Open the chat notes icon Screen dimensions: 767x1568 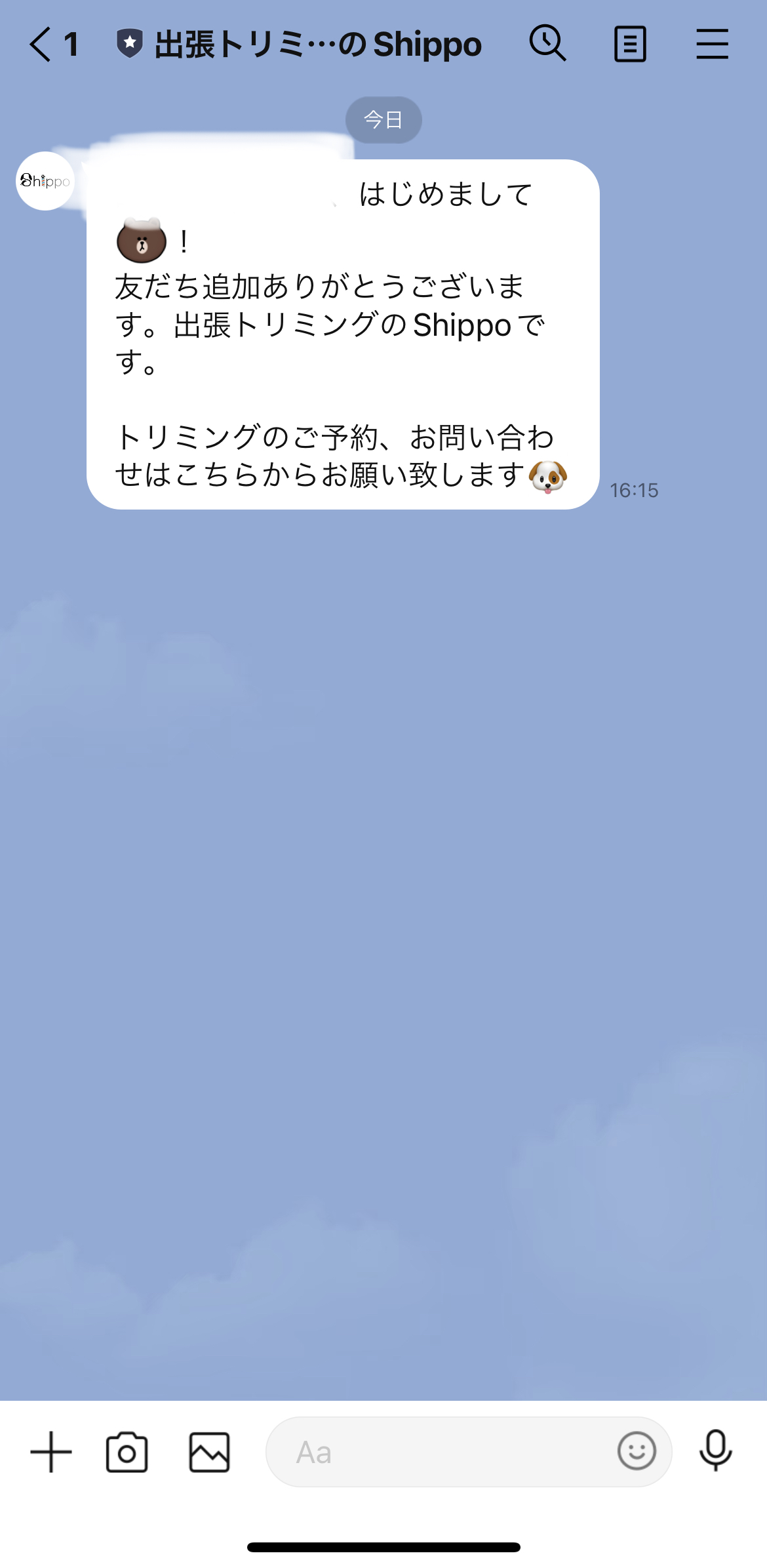[630, 43]
